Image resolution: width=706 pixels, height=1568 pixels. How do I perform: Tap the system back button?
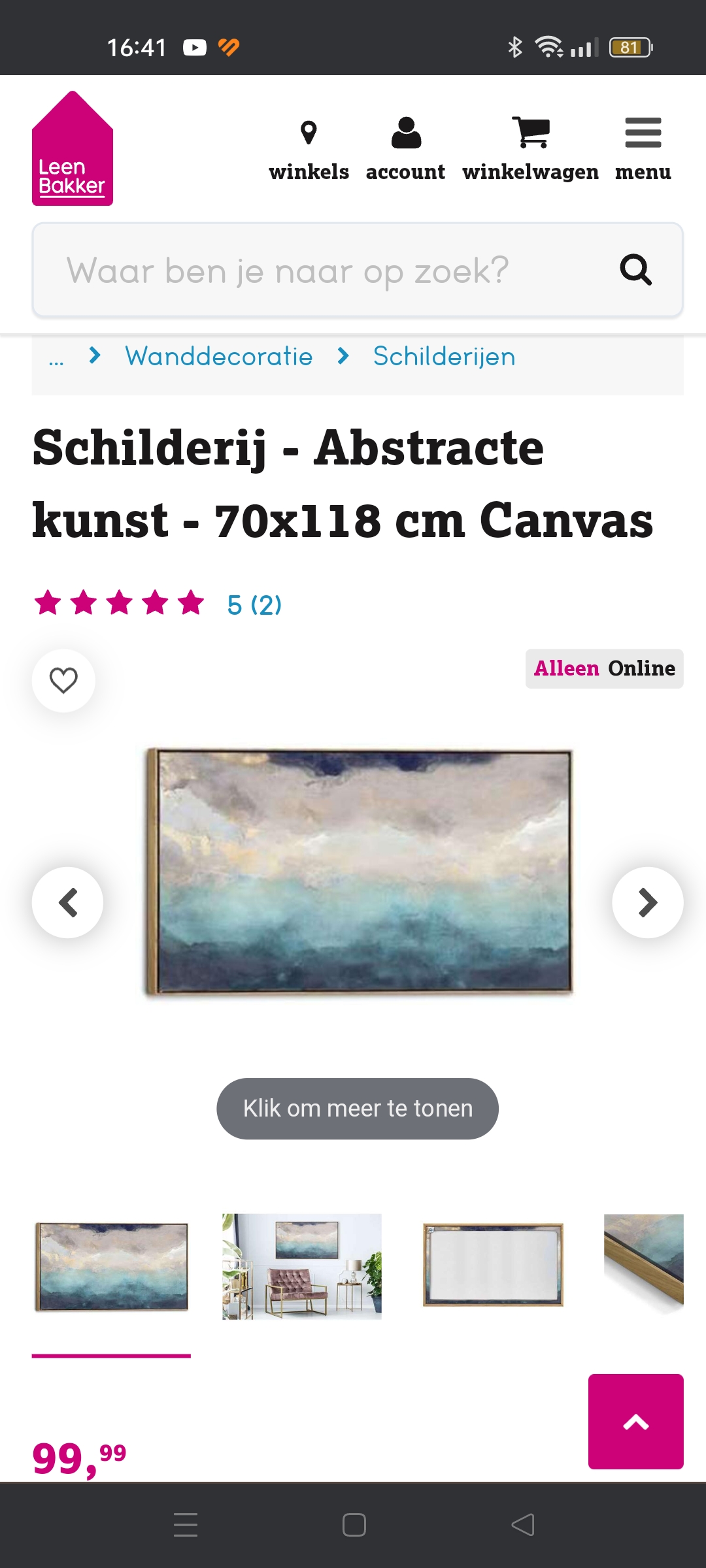(x=523, y=1526)
